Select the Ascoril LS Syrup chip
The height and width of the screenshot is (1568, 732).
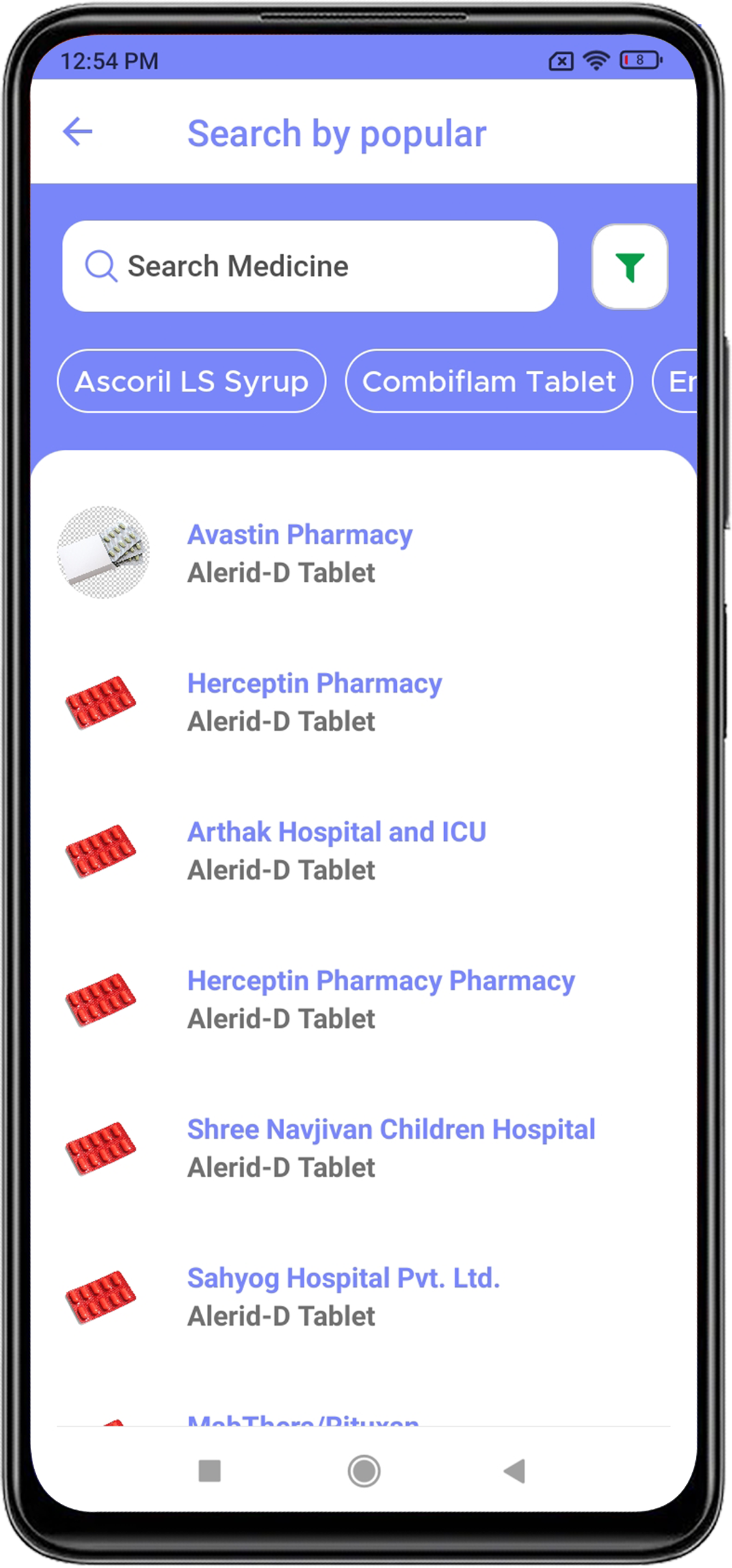coord(191,381)
